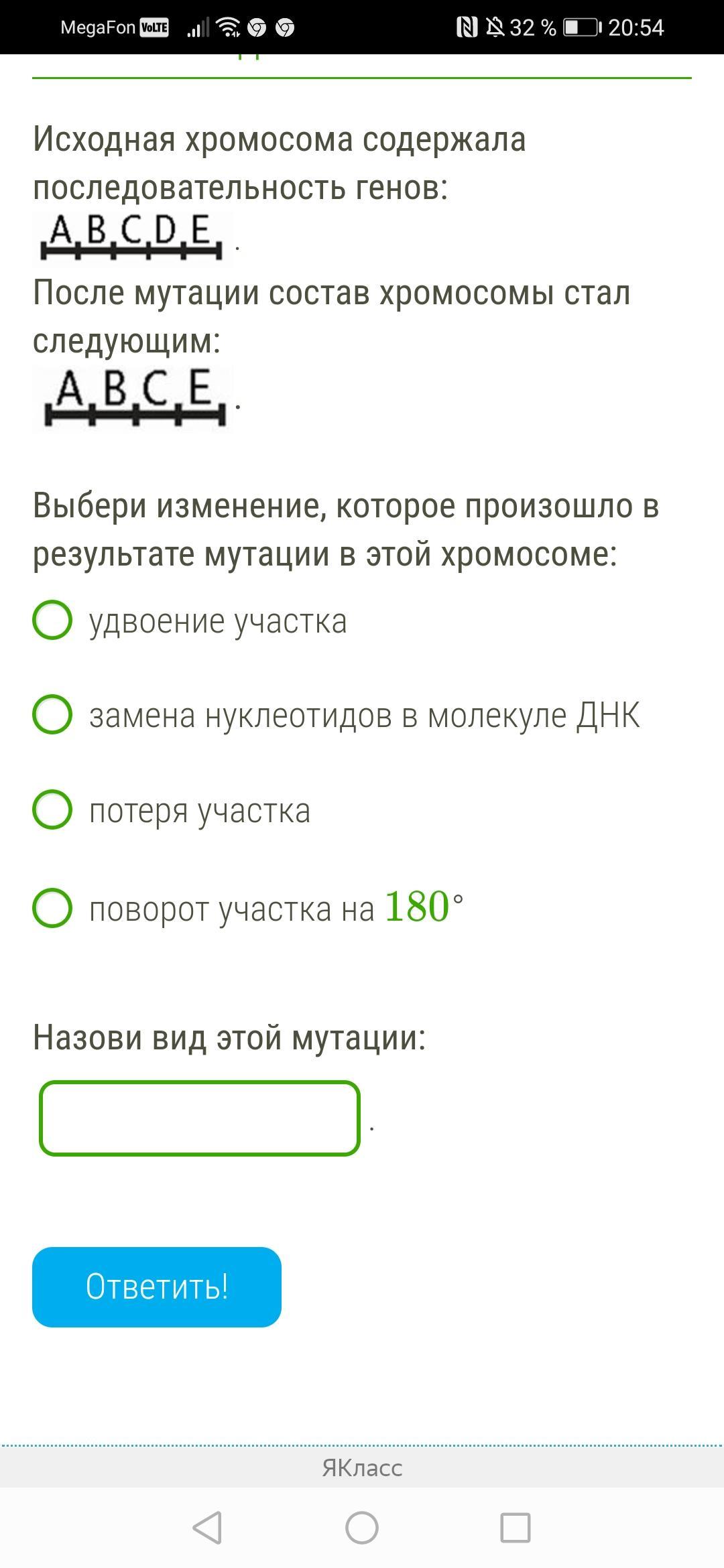The height and width of the screenshot is (1568, 724).
Task: Tap the 'Ответить!' button
Action: [157, 1287]
